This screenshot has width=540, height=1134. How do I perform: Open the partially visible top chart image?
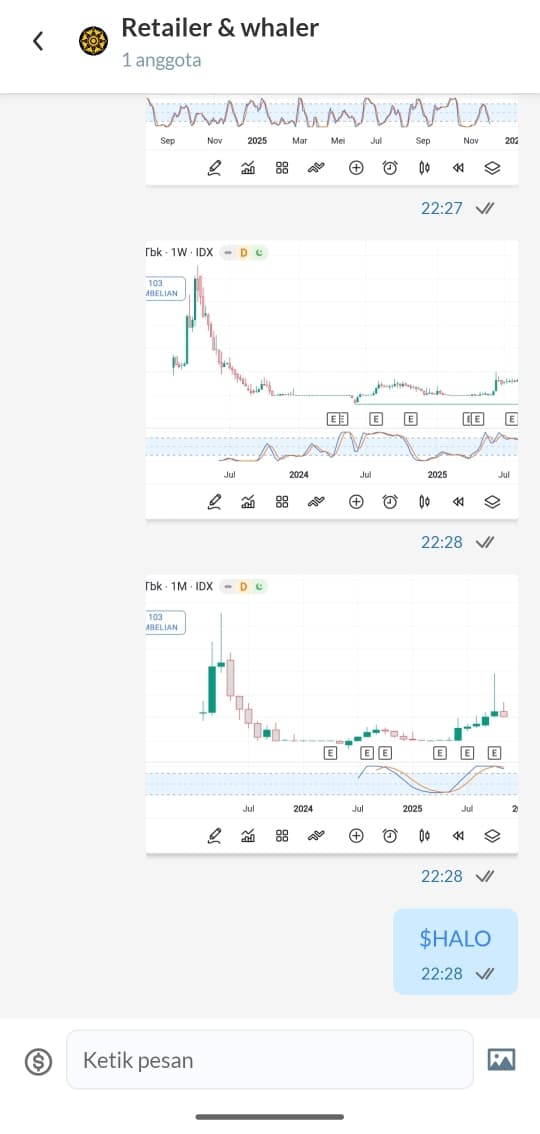[x=332, y=140]
